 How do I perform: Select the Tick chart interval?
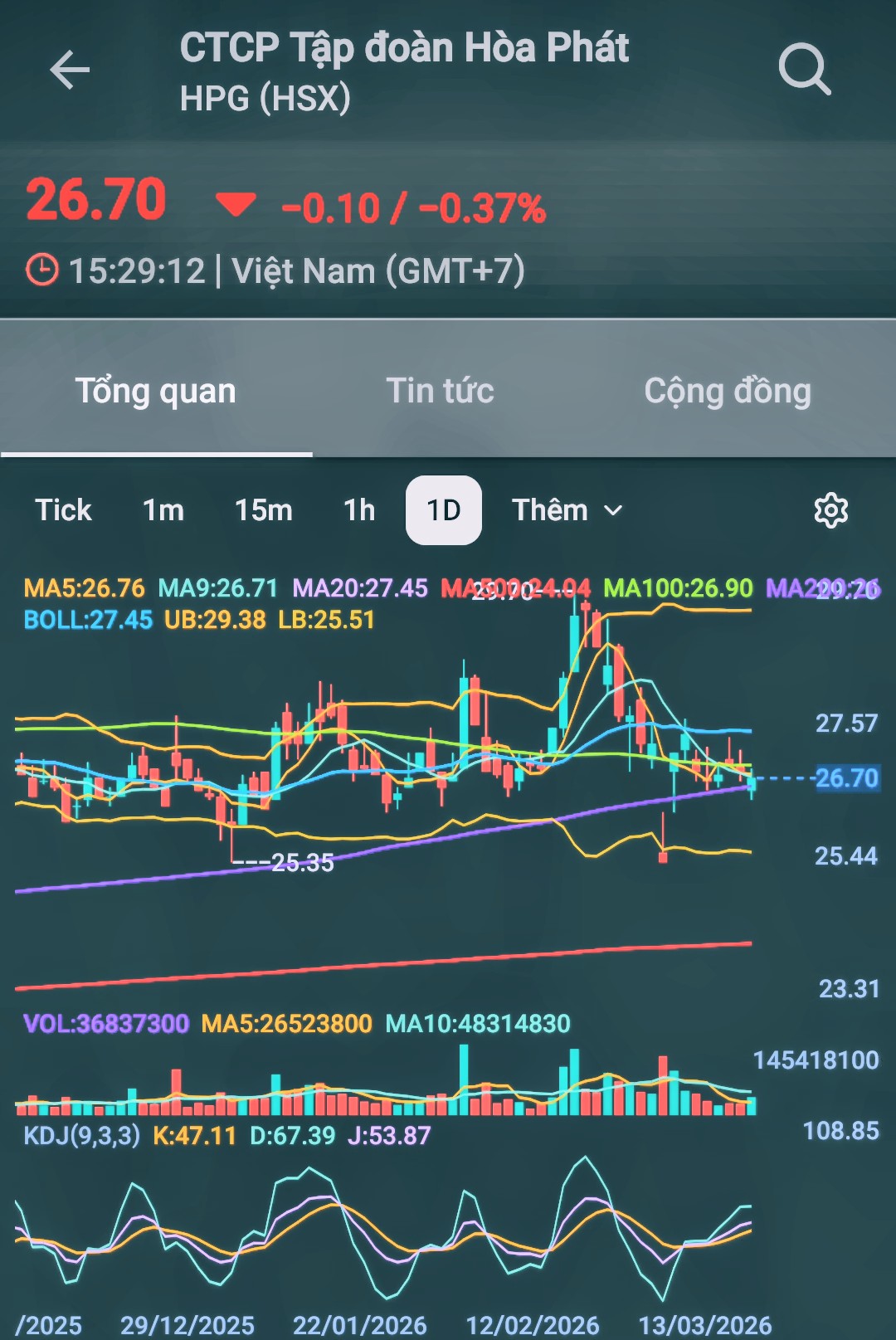63,510
